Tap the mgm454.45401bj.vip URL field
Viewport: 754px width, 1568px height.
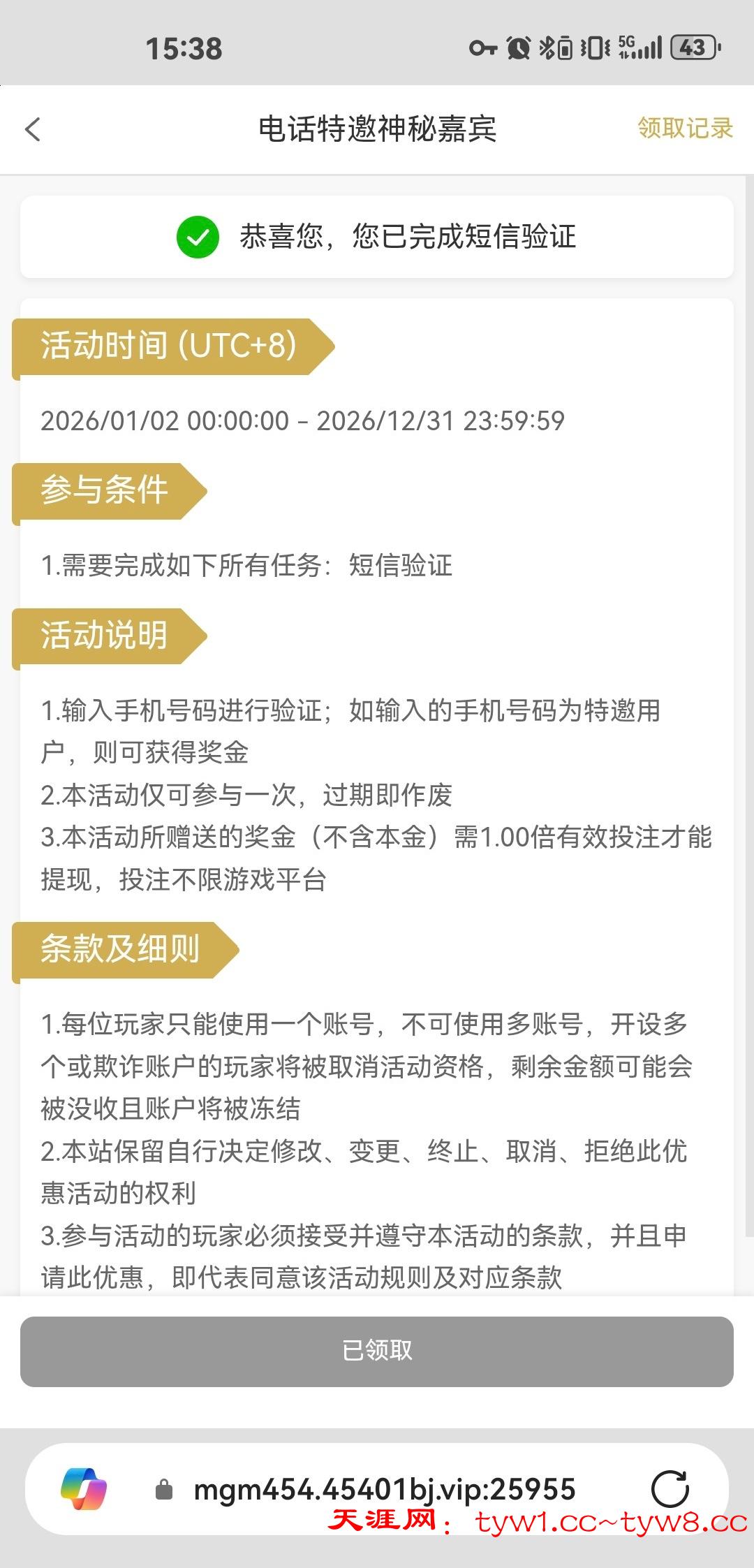click(384, 1489)
